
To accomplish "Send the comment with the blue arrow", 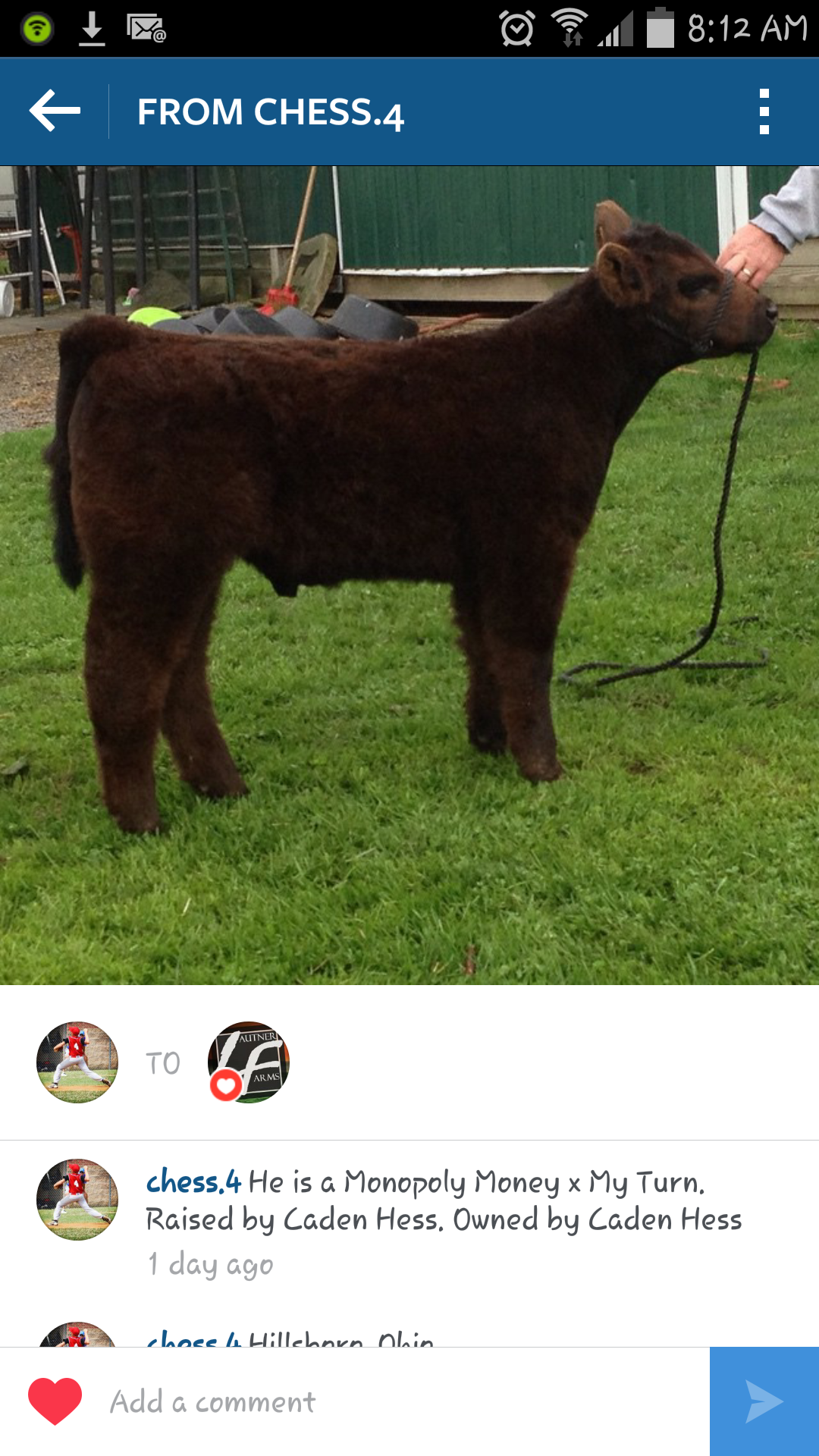I will [x=764, y=1401].
